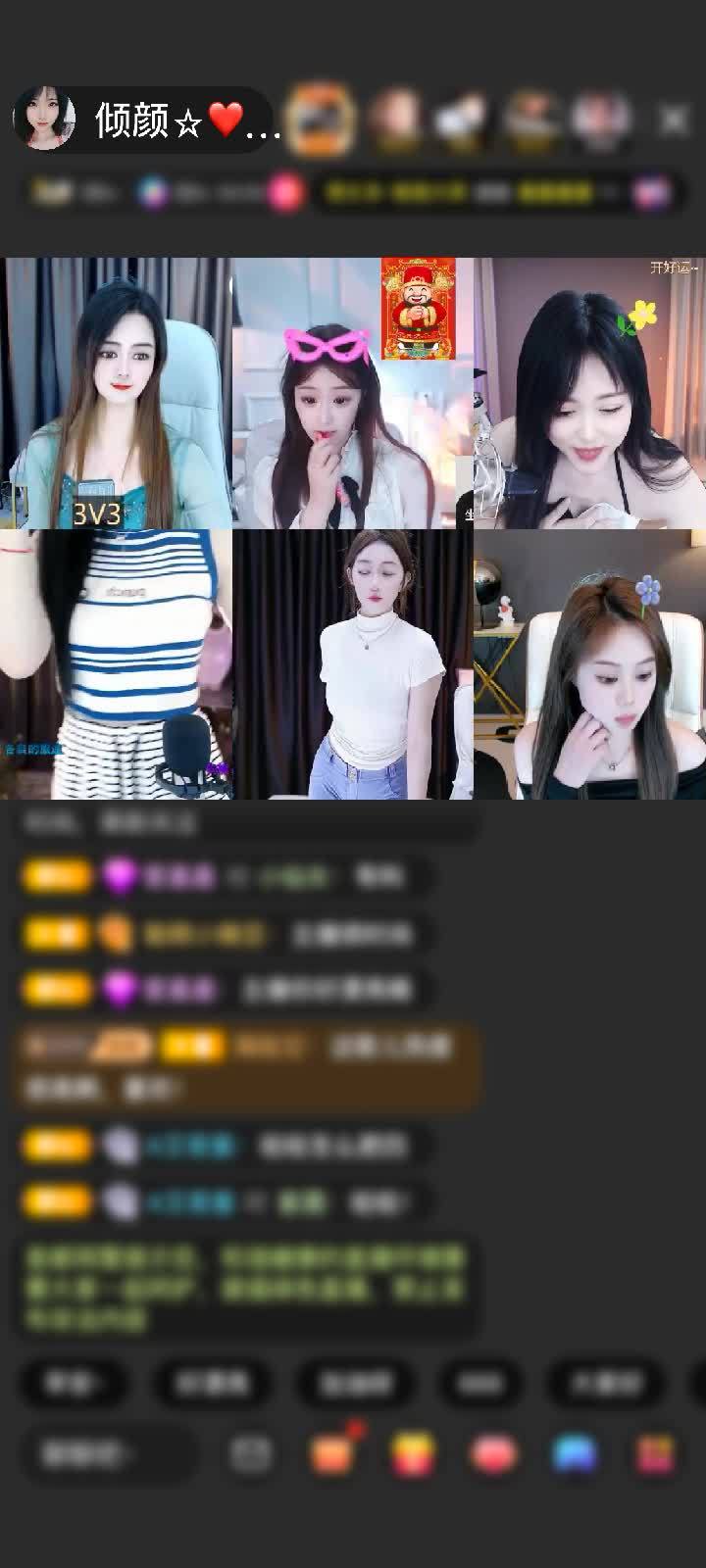This screenshot has width=706, height=1568.
Task: Select the yellow-flower streamer's video tile
Action: pyautogui.click(x=589, y=392)
